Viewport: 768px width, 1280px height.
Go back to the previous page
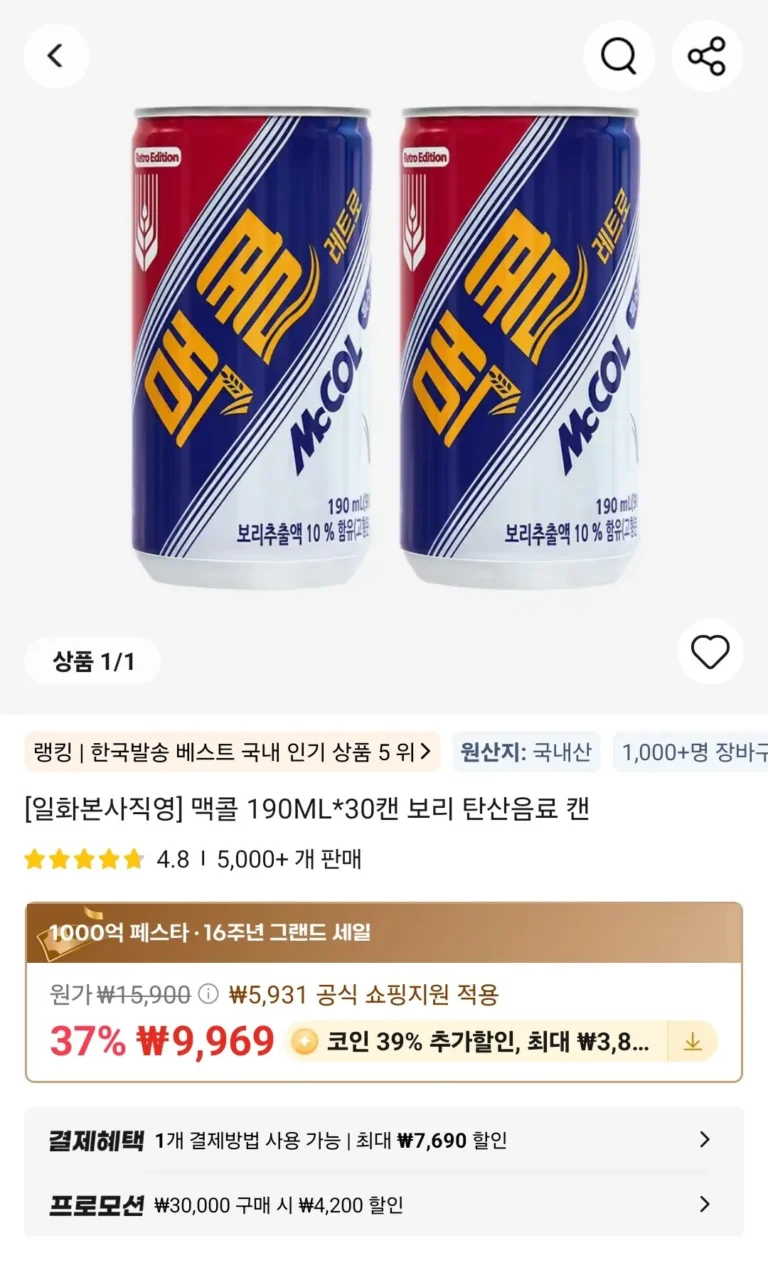coord(56,56)
